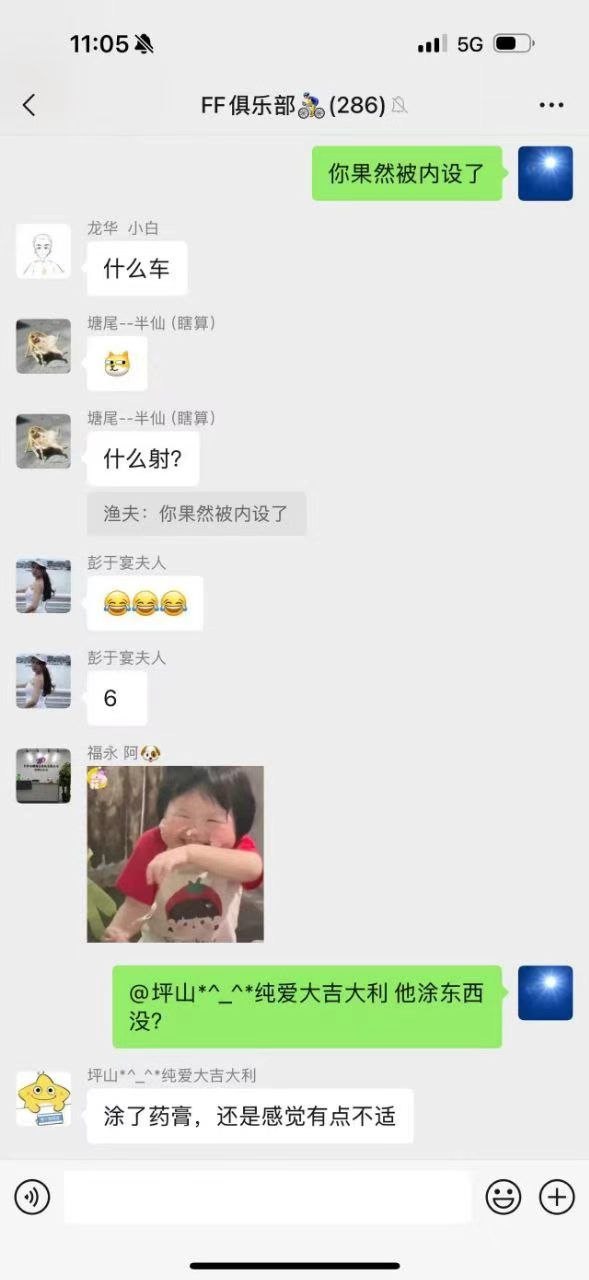Viewport: 589px width, 1280px height.
Task: Switch to voice message input
Action: (x=32, y=1196)
